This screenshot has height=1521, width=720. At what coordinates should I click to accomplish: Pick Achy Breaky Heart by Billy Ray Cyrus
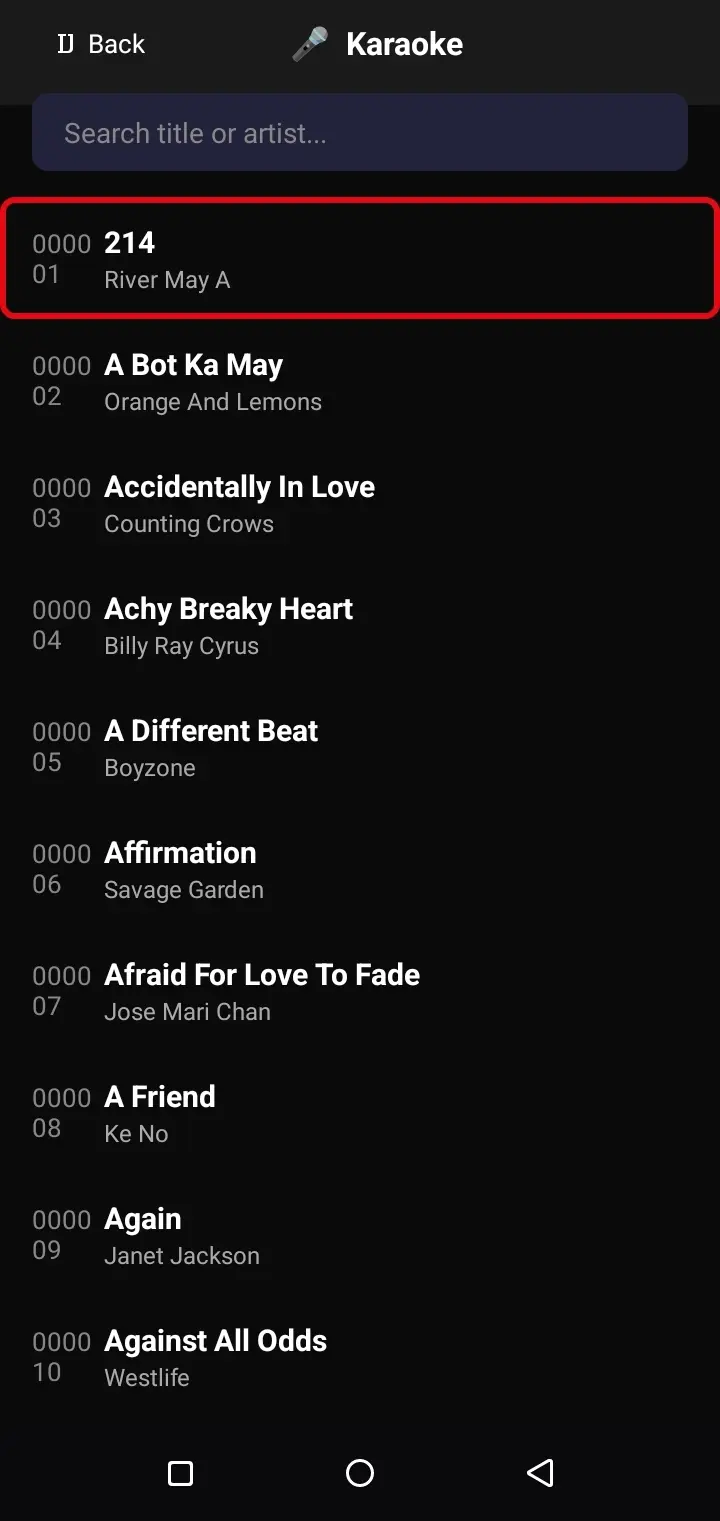tap(360, 625)
